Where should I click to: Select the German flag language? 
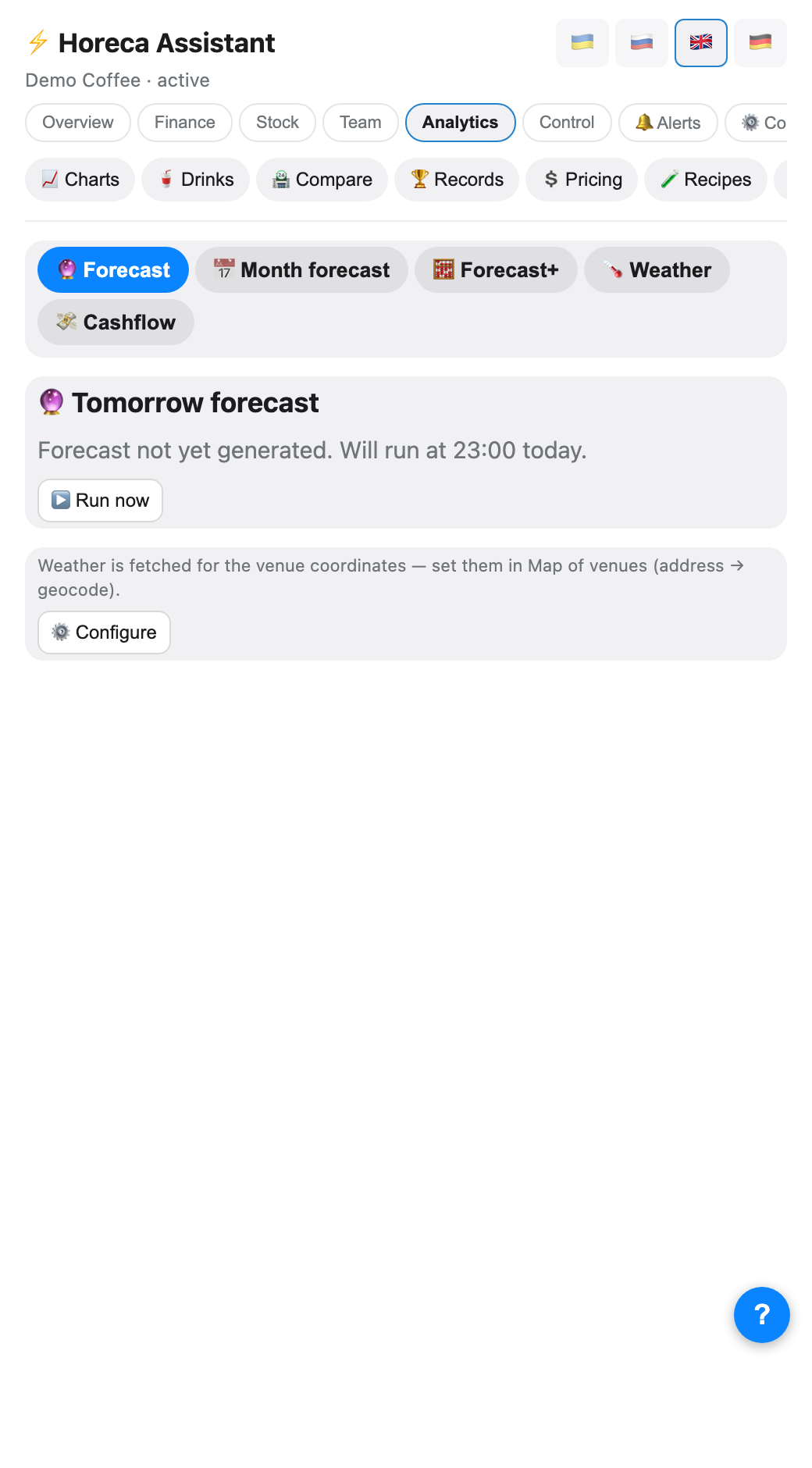[760, 43]
